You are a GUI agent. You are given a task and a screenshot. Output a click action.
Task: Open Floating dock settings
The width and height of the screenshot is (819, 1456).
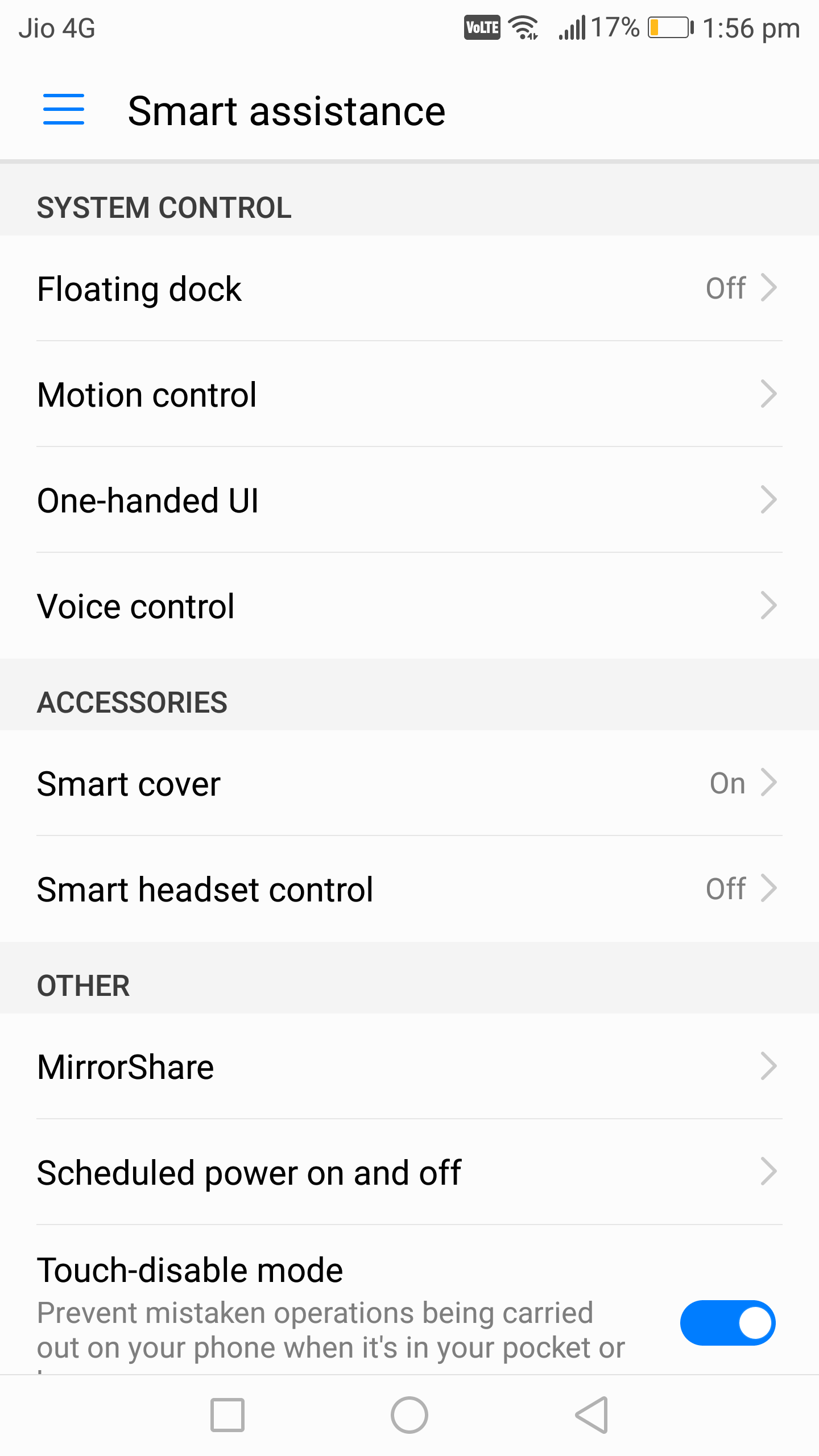[408, 288]
